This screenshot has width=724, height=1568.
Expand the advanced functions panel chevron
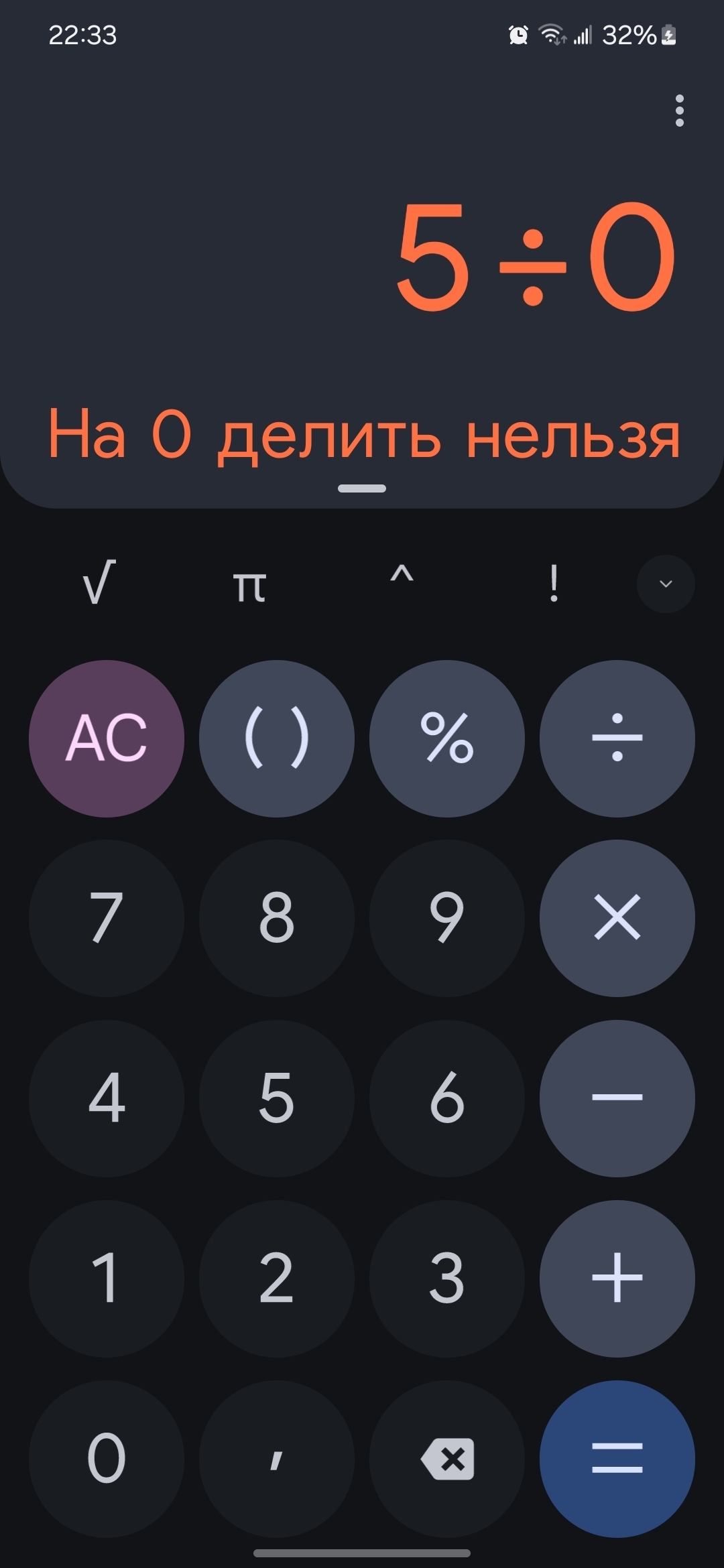[666, 584]
